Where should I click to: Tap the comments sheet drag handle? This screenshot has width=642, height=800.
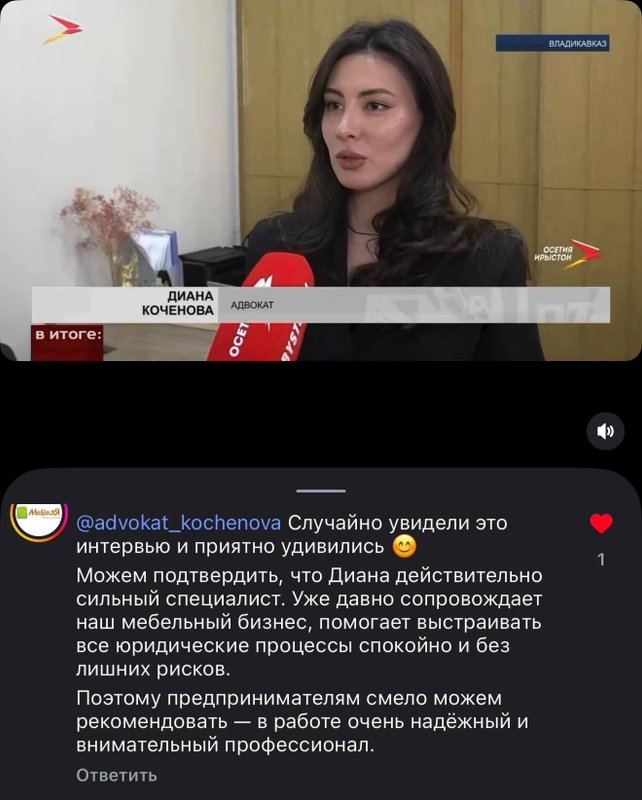pyautogui.click(x=321, y=489)
